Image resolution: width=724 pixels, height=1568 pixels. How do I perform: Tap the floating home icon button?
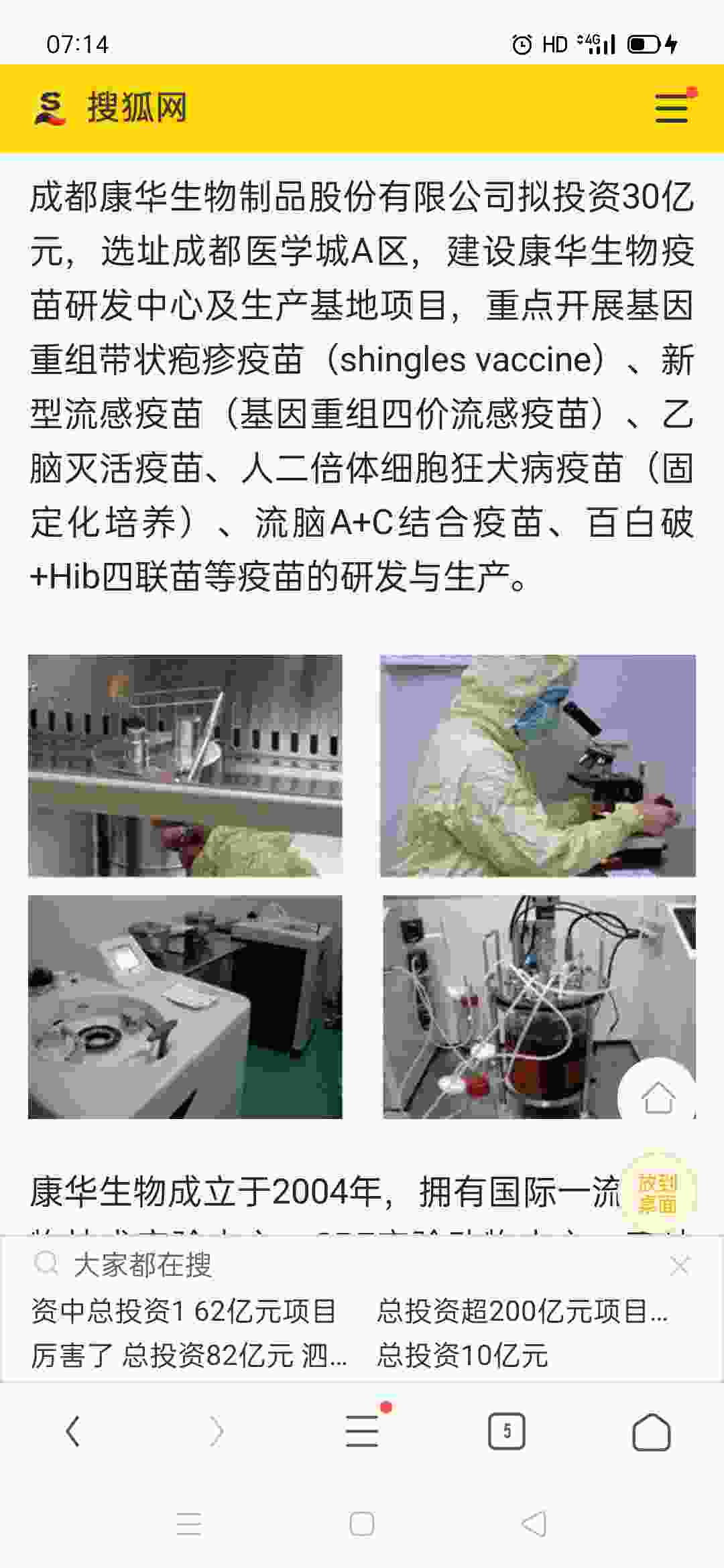point(658,1097)
